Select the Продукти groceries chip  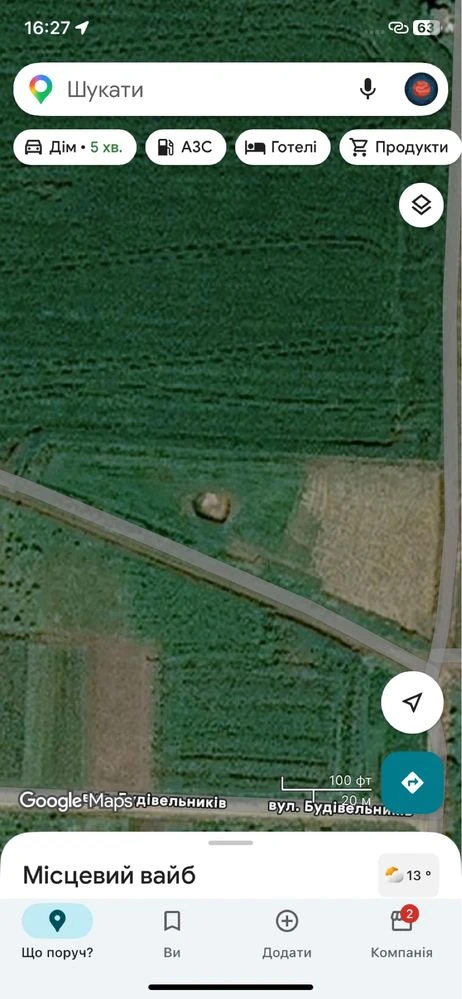[400, 148]
